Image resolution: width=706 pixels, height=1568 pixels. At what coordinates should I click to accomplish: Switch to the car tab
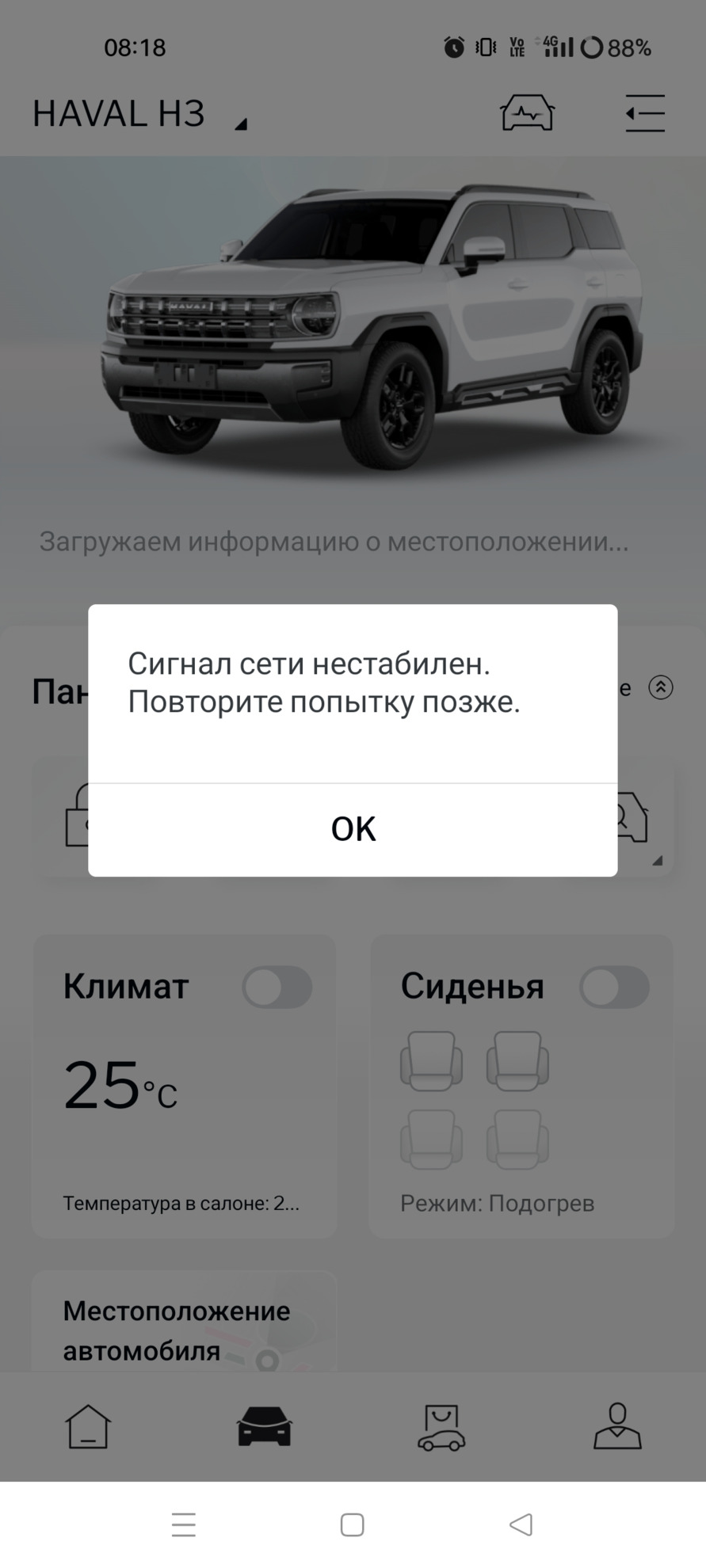[x=264, y=1426]
